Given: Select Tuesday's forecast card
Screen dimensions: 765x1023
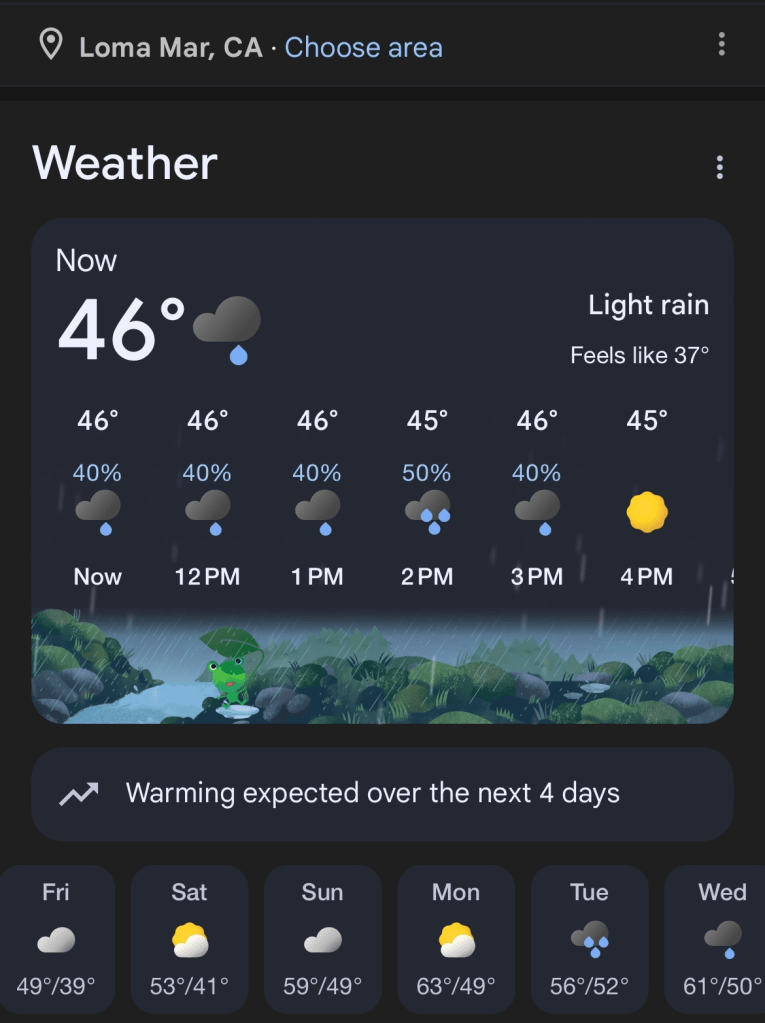Looking at the screenshot, I should pos(589,939).
